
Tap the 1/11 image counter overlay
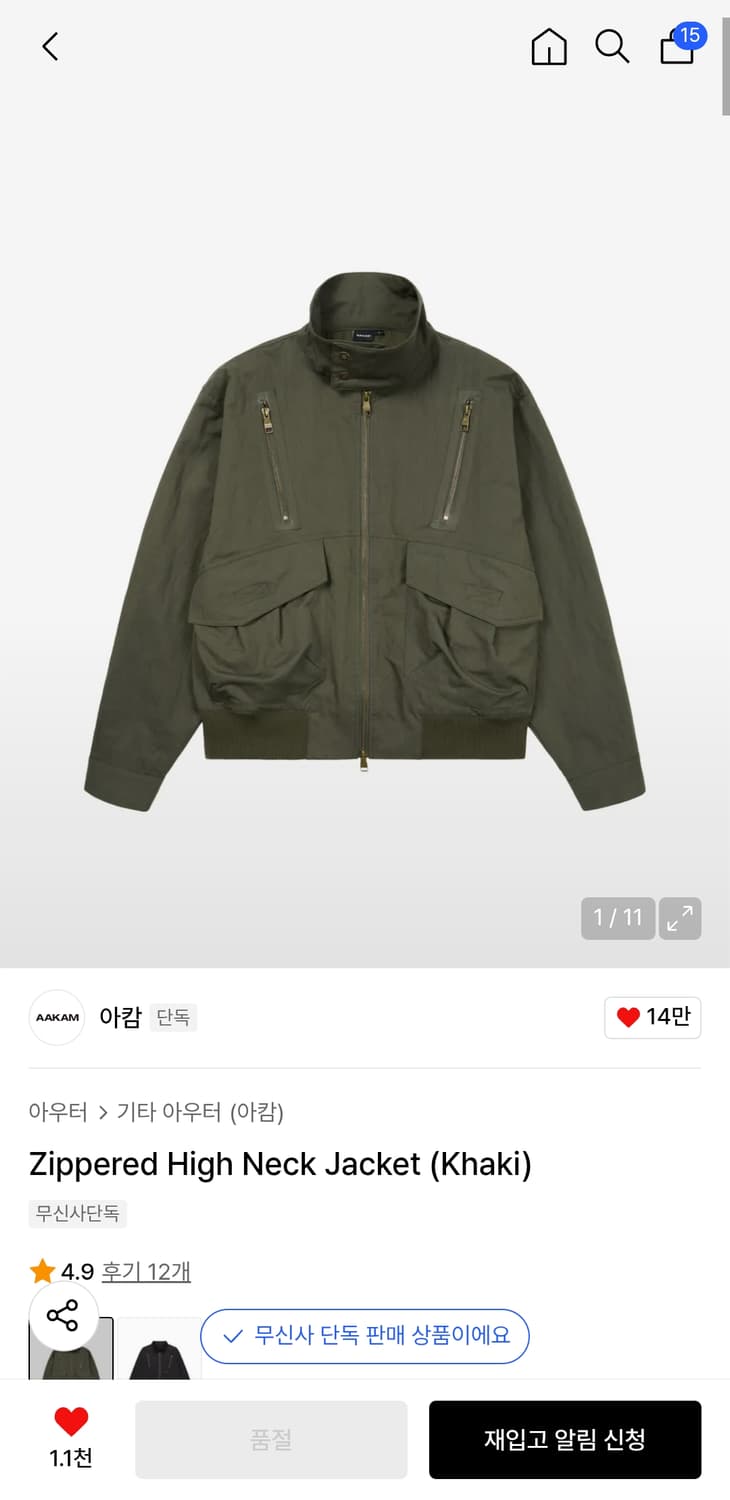click(617, 918)
